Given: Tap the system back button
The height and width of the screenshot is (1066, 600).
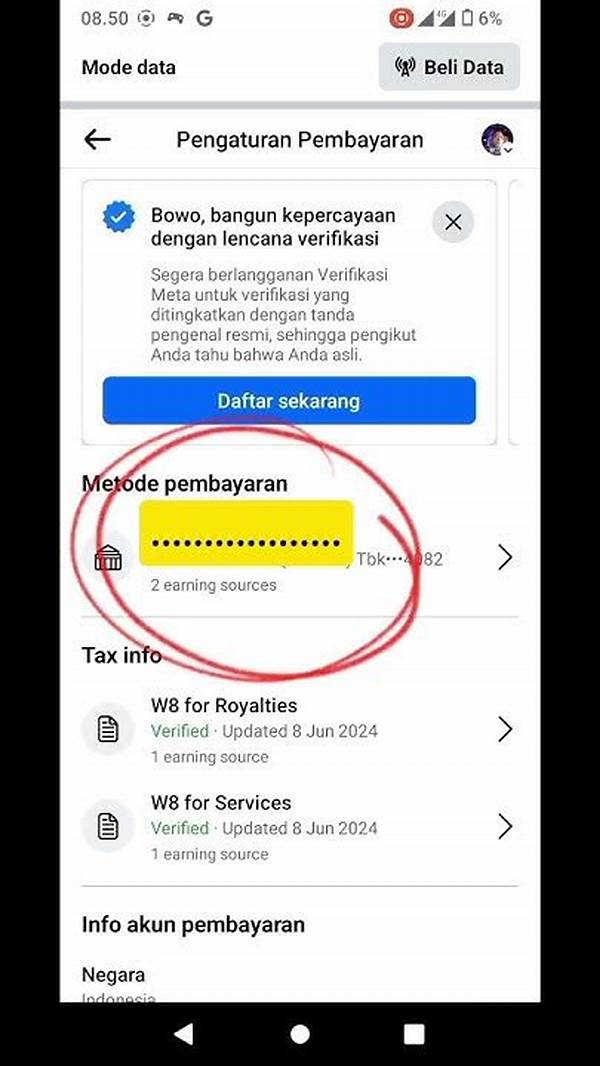Looking at the screenshot, I should tap(183, 1033).
